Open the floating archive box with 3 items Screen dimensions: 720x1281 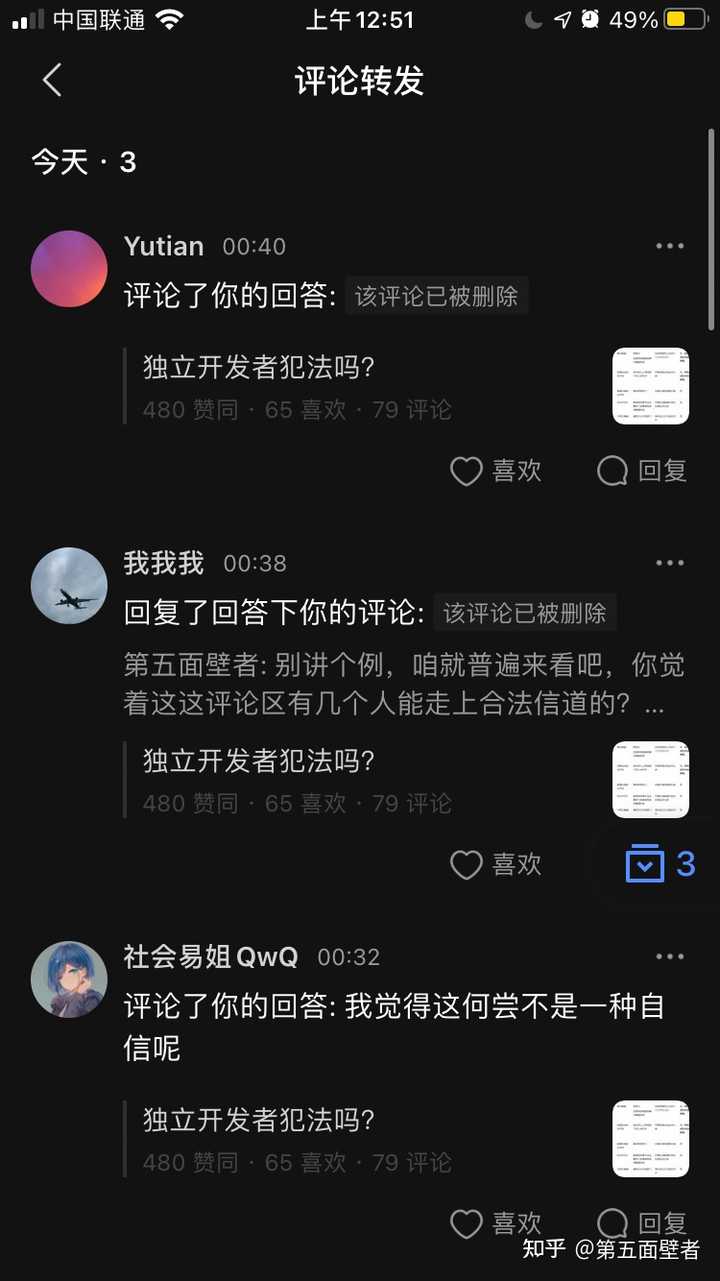(x=659, y=864)
